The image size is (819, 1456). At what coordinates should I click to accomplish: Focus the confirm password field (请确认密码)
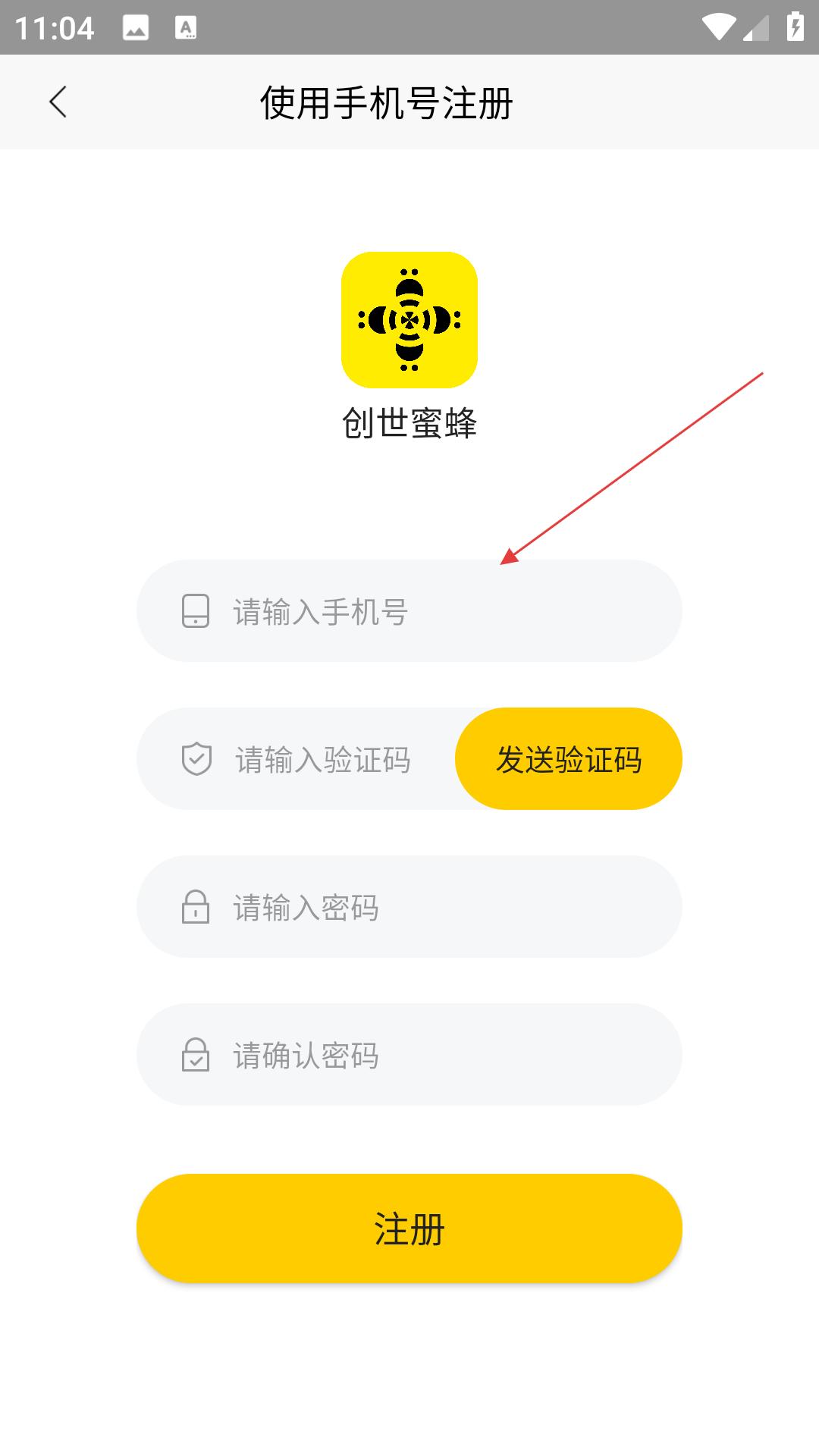click(409, 1054)
